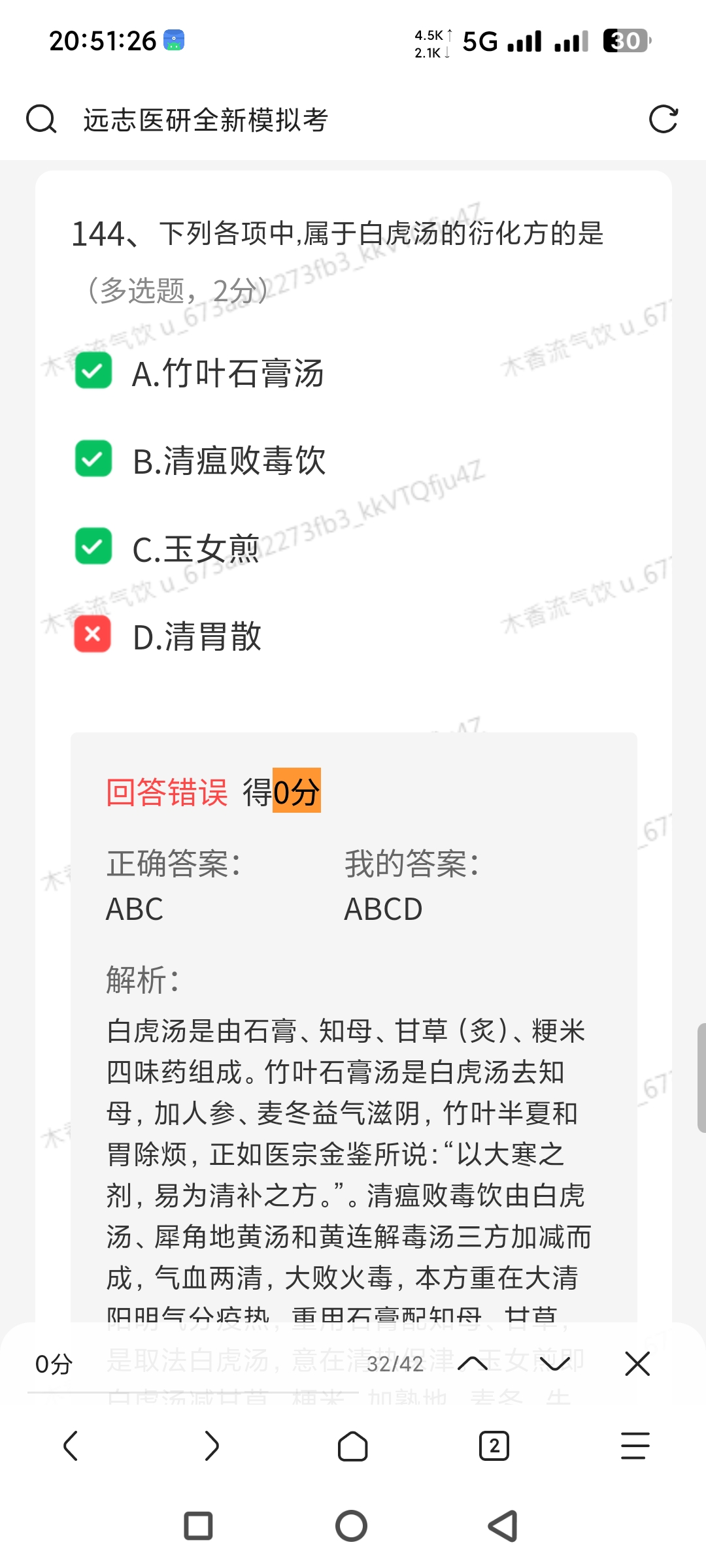
Task: Tap the system back triangle
Action: 504,1526
